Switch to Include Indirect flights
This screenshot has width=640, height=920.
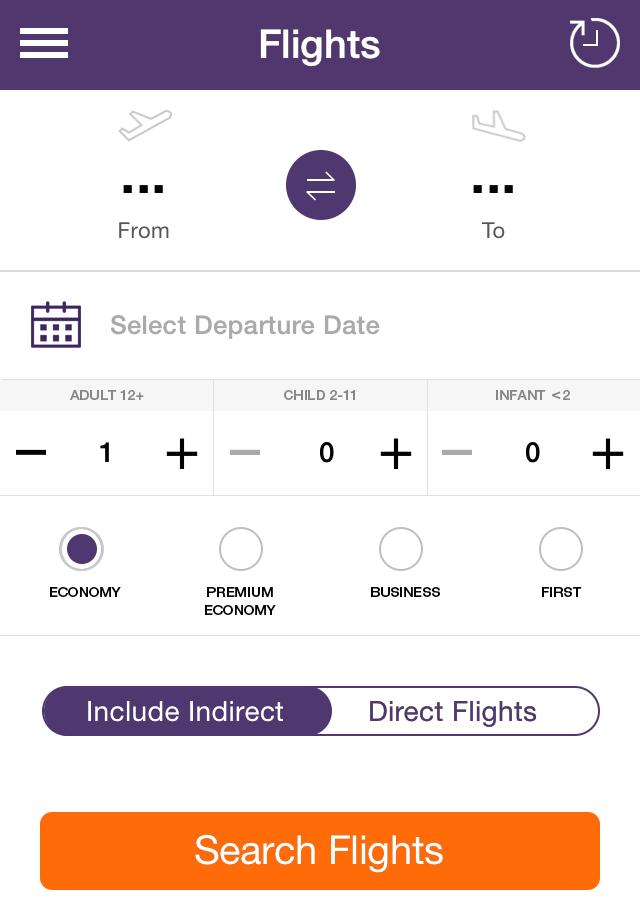(x=186, y=711)
